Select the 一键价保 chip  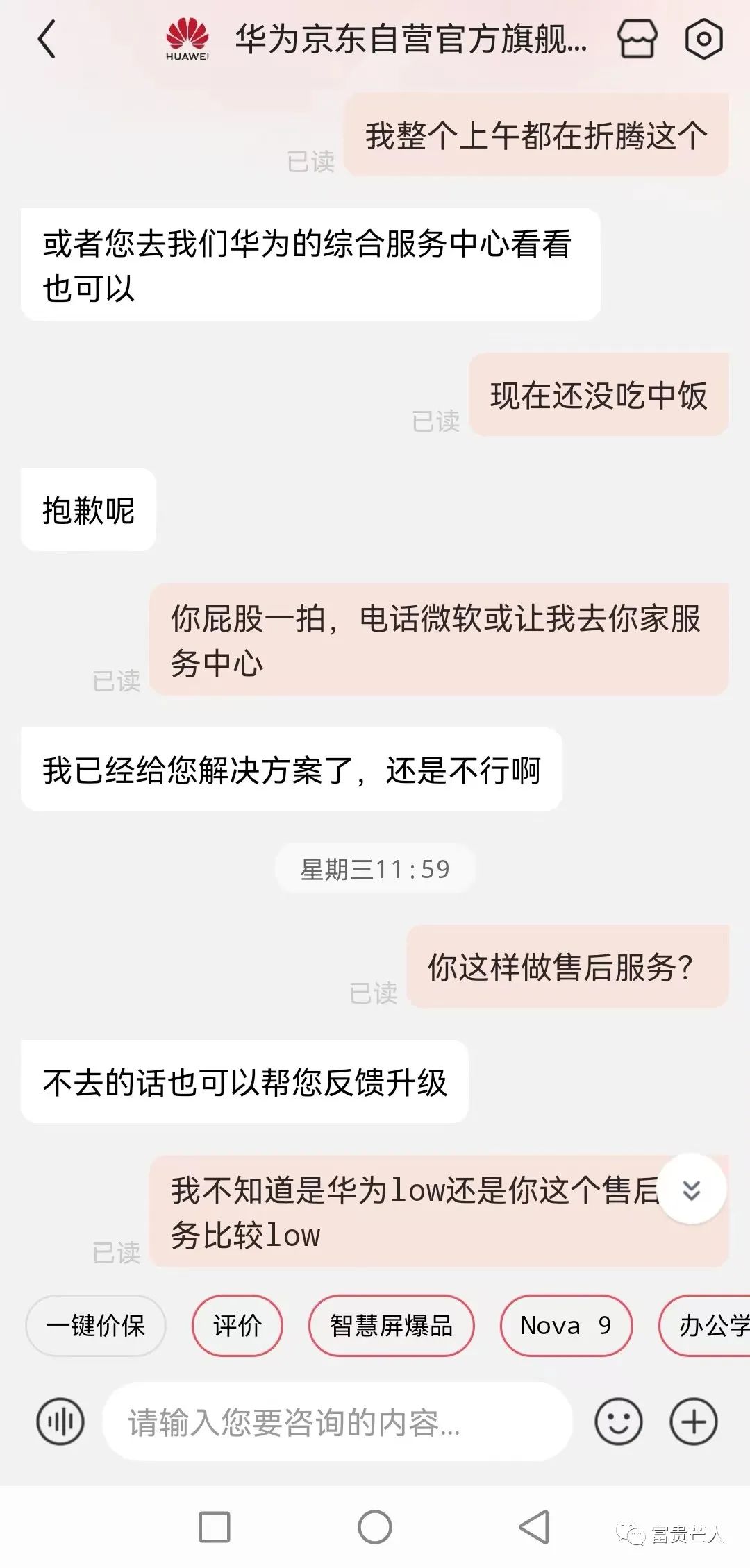(96, 1325)
